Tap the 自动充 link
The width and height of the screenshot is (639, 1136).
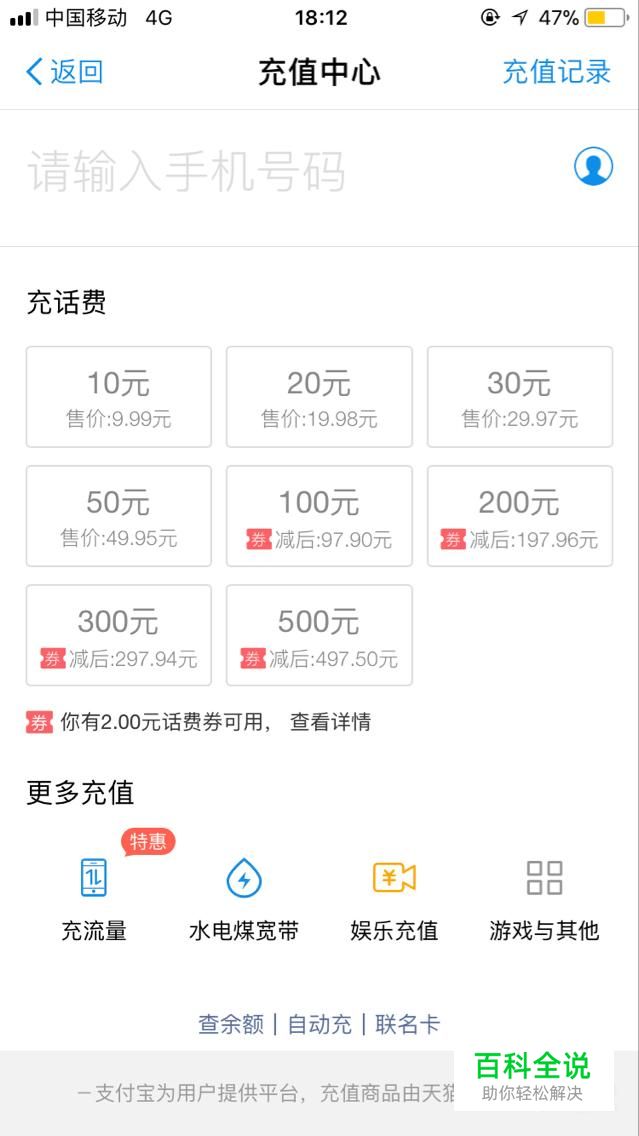click(x=320, y=1024)
